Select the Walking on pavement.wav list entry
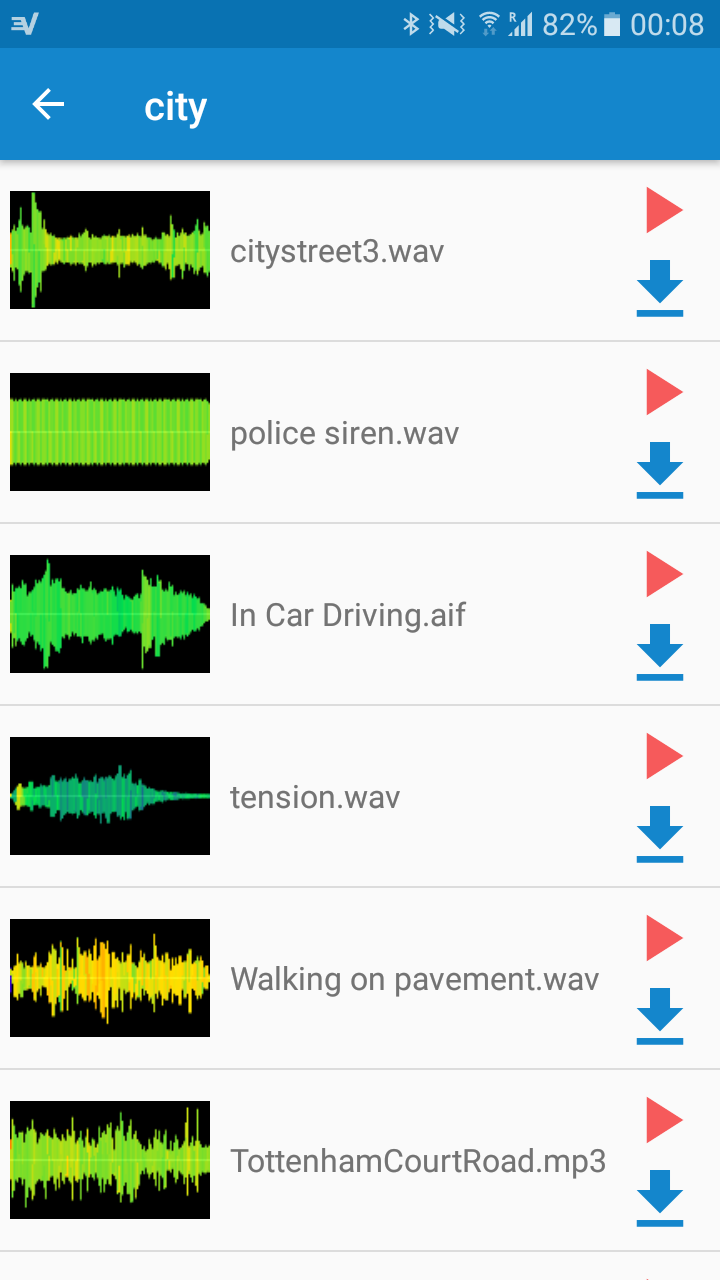The height and width of the screenshot is (1280, 720). coord(413,978)
